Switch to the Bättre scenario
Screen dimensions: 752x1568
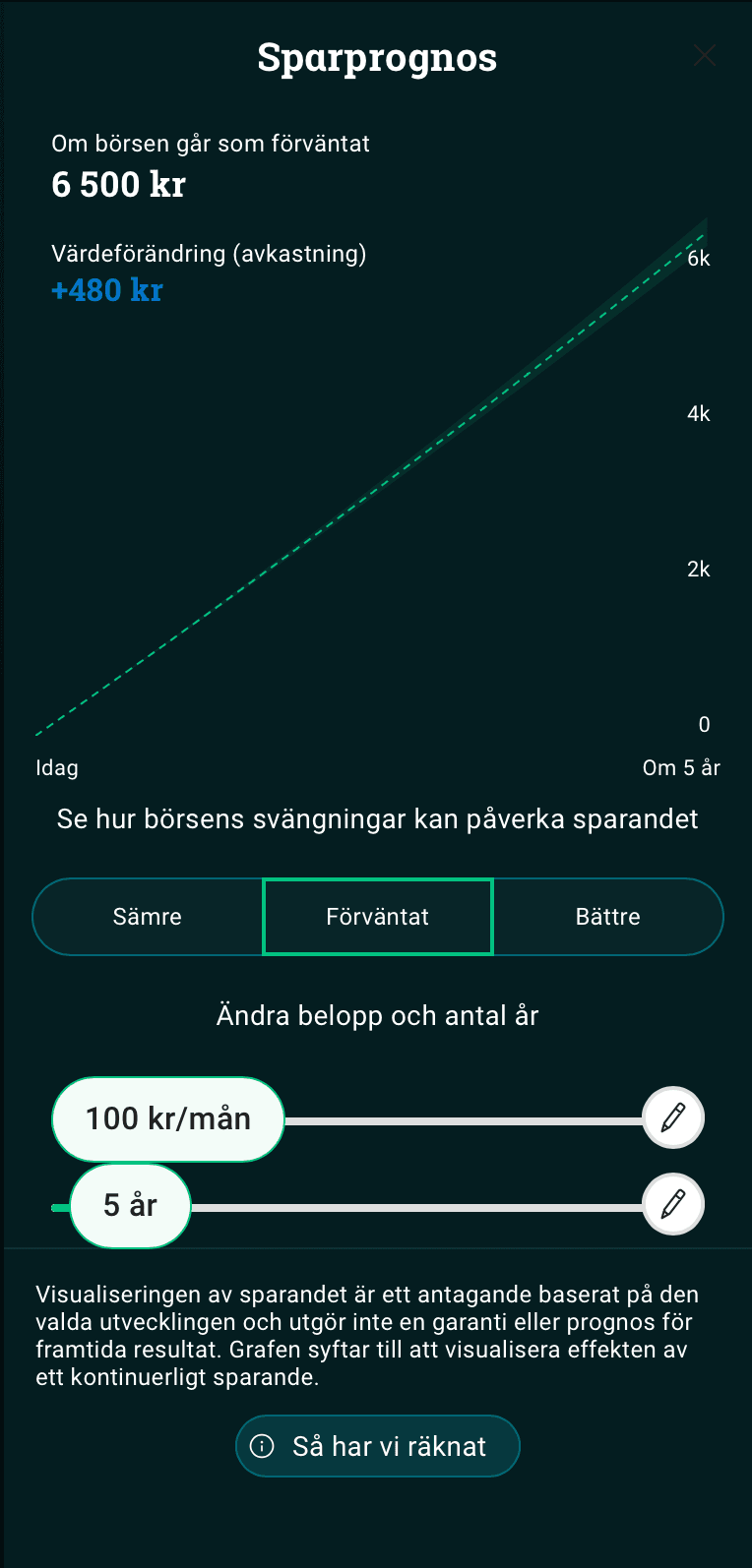click(x=608, y=917)
